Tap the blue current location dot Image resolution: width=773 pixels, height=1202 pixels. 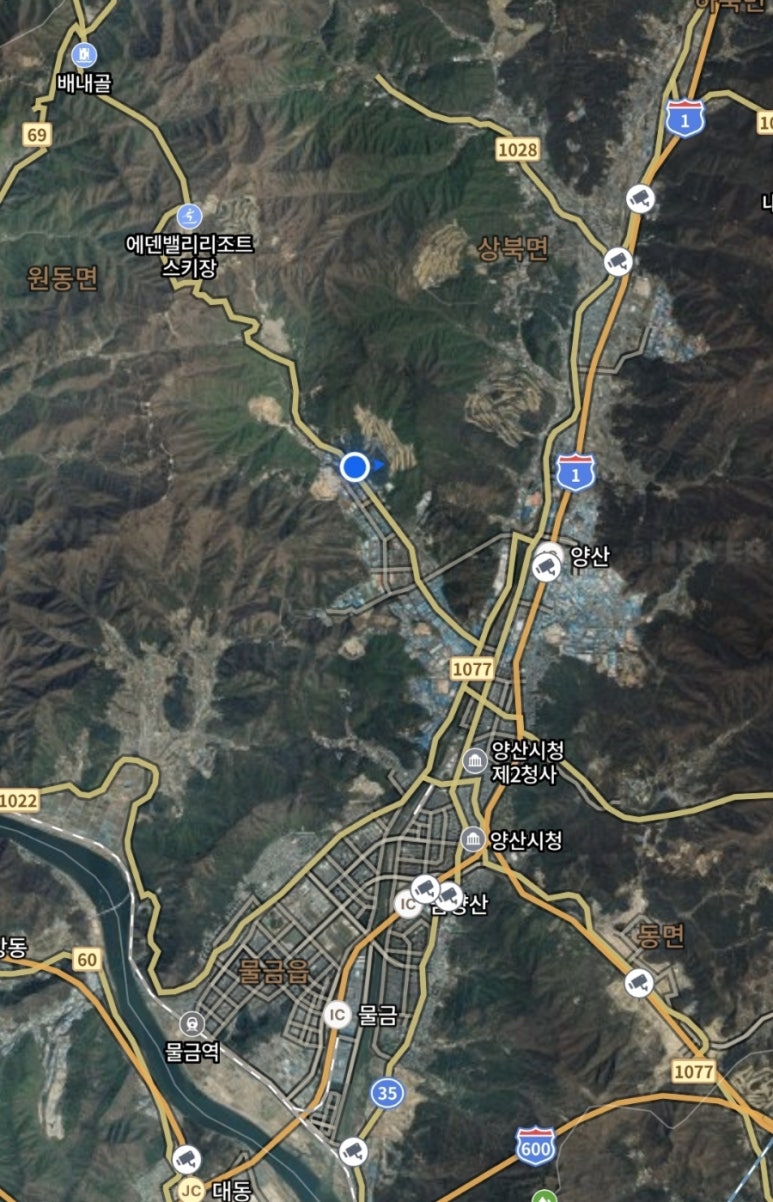click(x=355, y=466)
